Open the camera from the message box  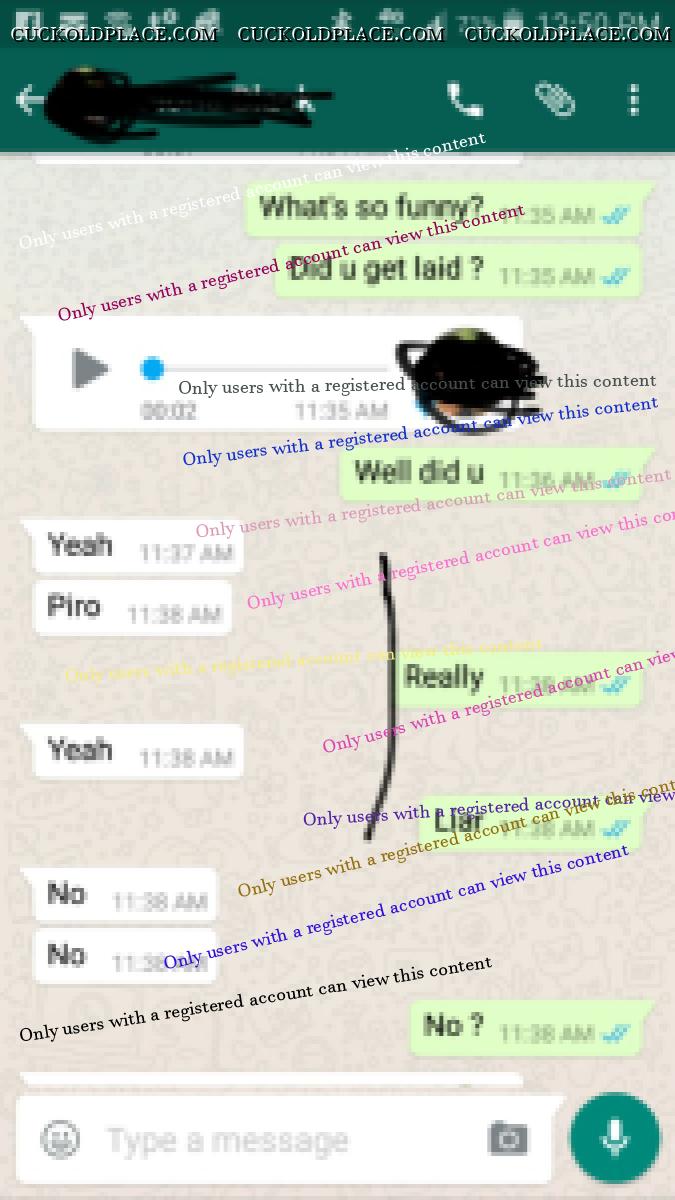[x=507, y=1139]
